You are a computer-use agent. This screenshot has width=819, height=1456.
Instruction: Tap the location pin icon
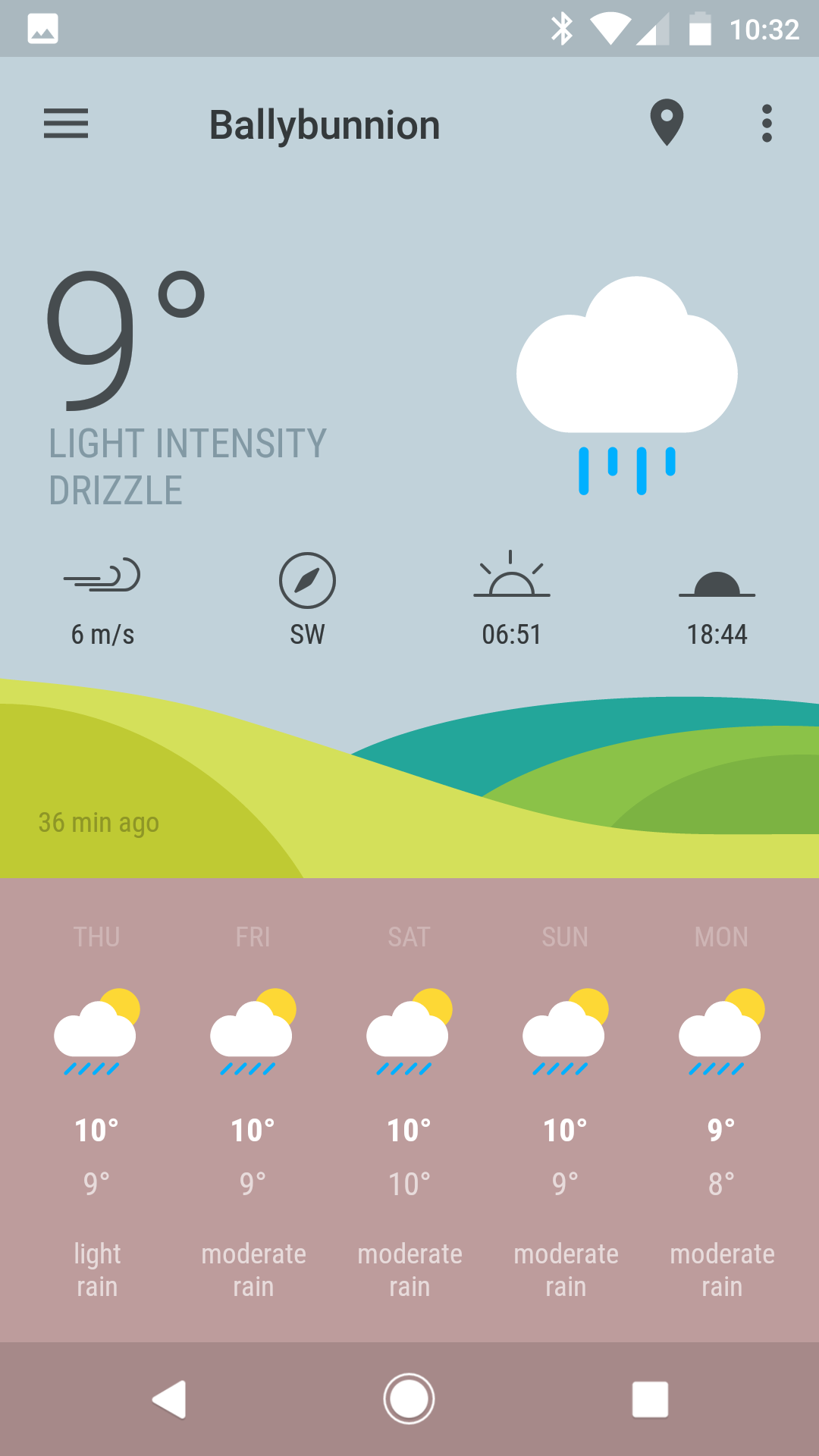[x=667, y=123]
